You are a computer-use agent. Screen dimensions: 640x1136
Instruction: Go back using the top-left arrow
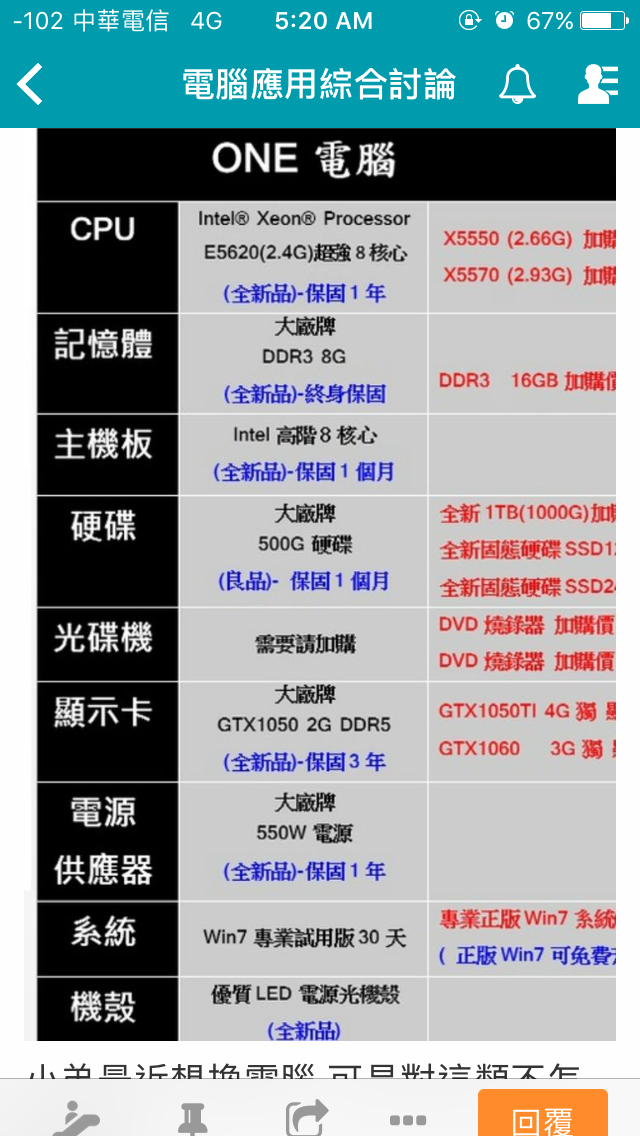[x=30, y=84]
